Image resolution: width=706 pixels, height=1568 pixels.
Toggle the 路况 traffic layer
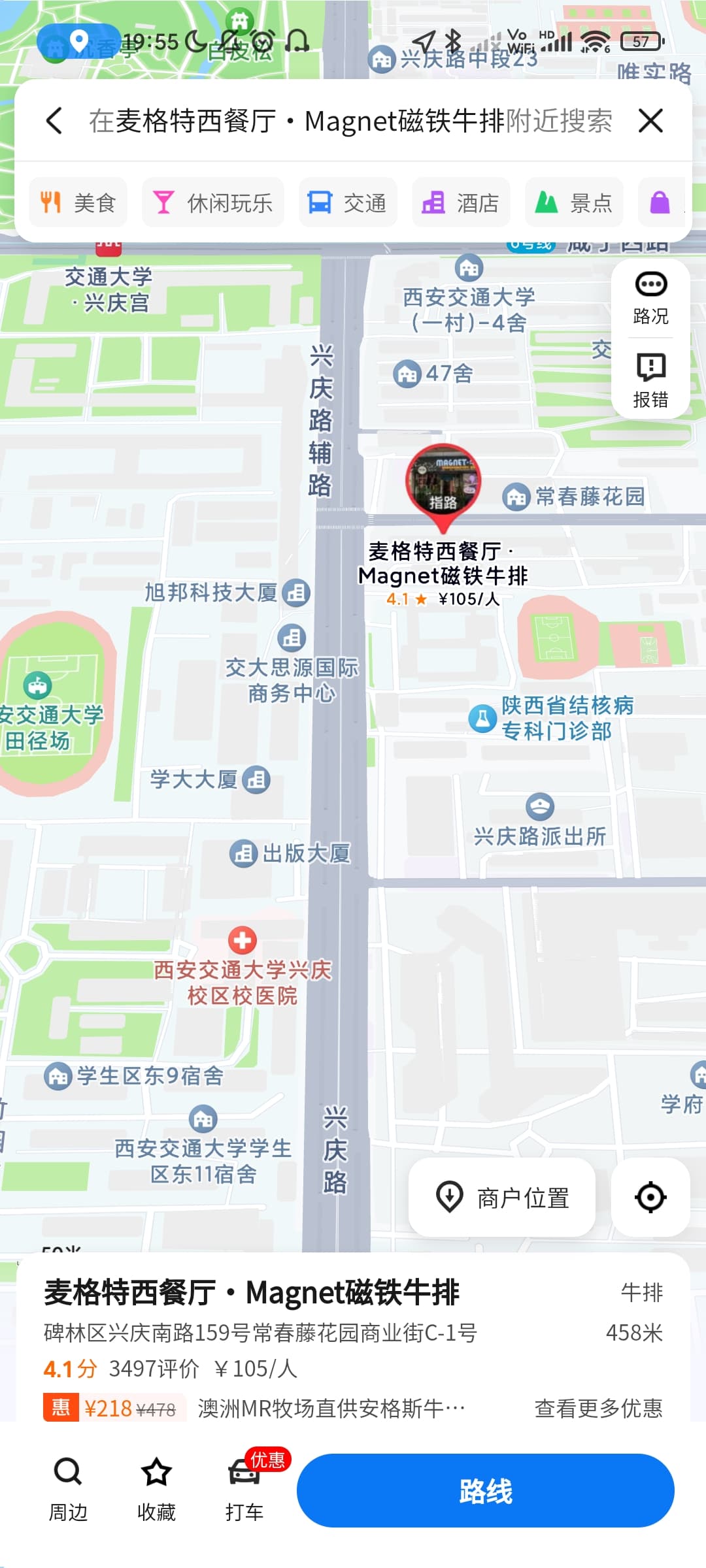tap(650, 299)
